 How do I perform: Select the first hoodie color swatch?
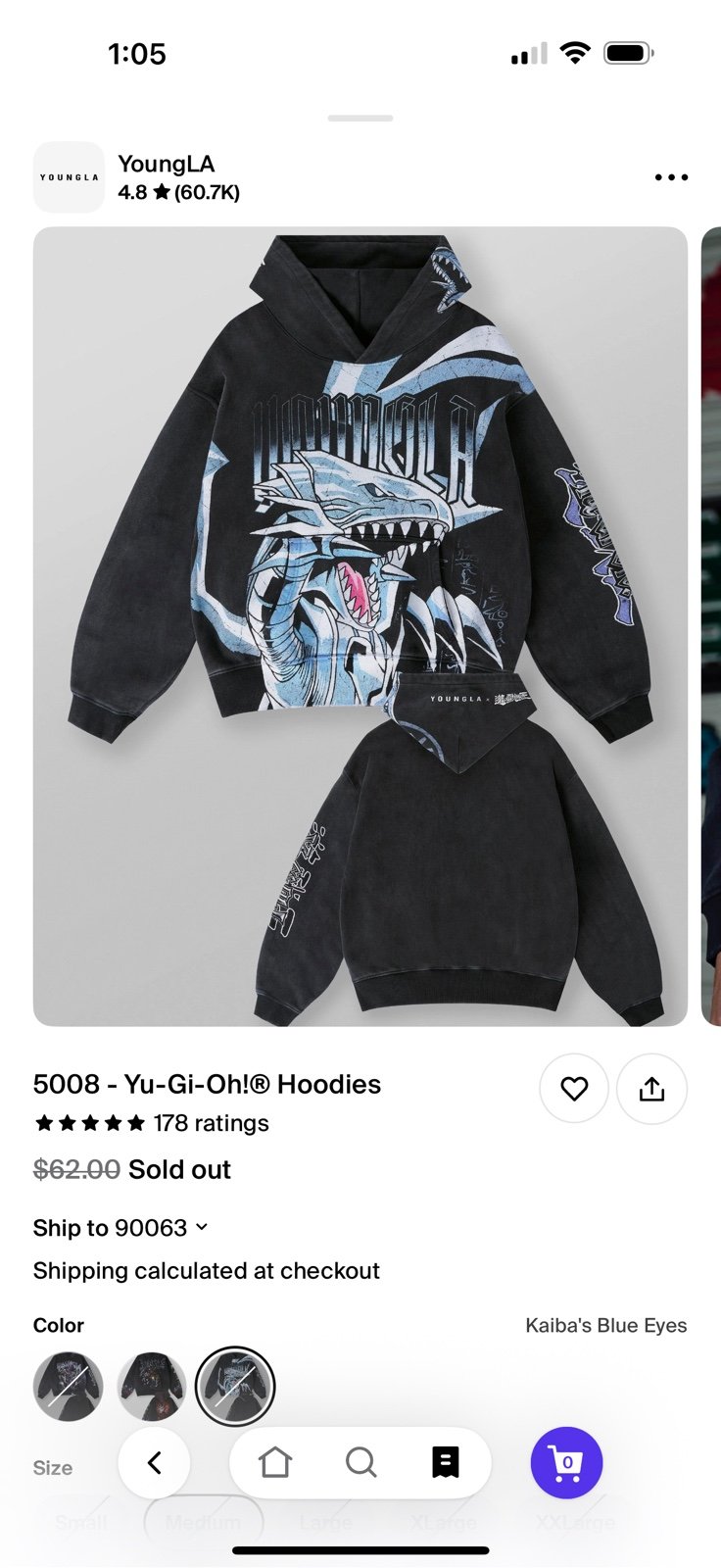(x=68, y=1387)
